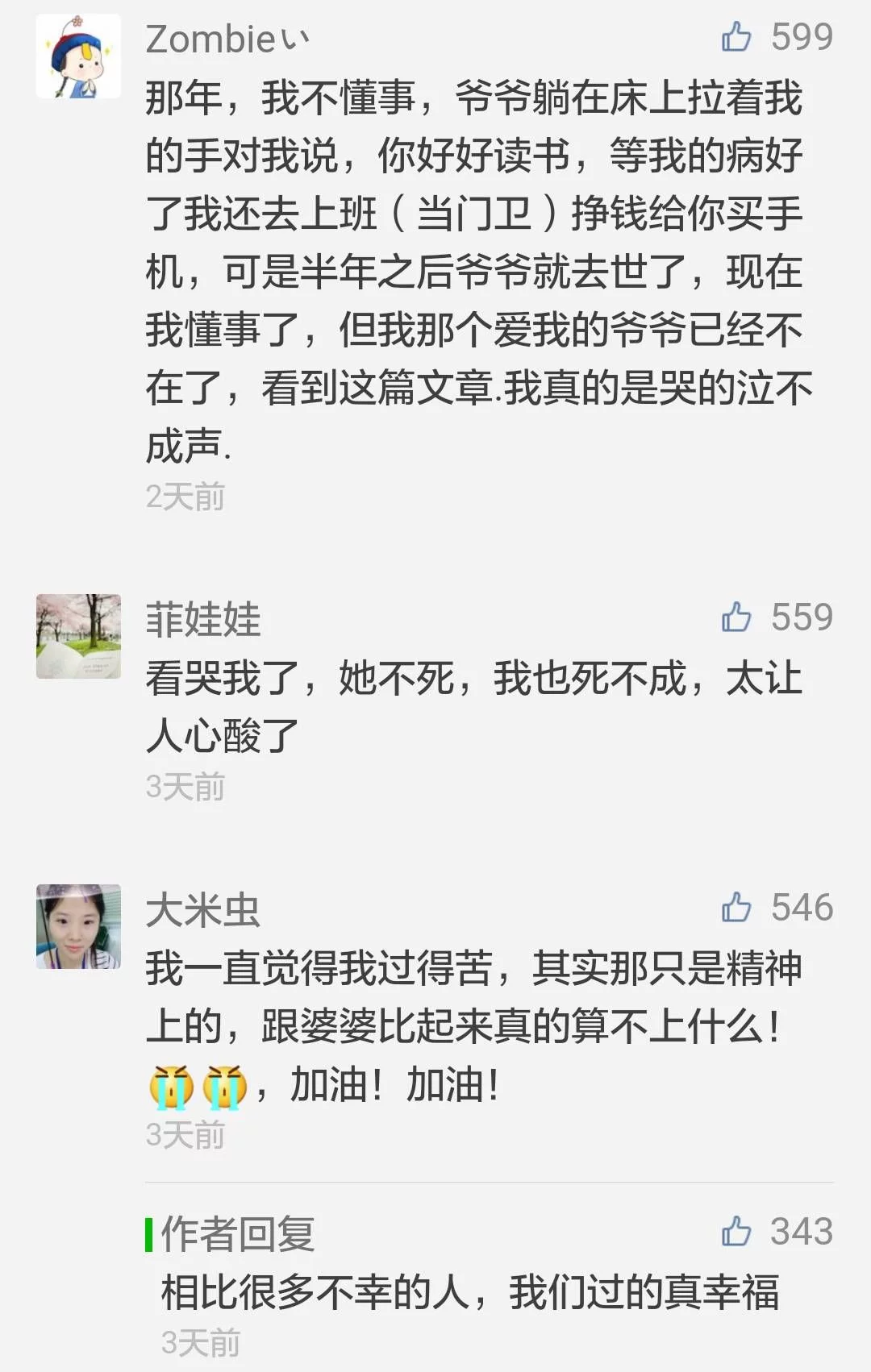
Task: Like 菲娃娃's comment with 559 likes
Action: 736,617
